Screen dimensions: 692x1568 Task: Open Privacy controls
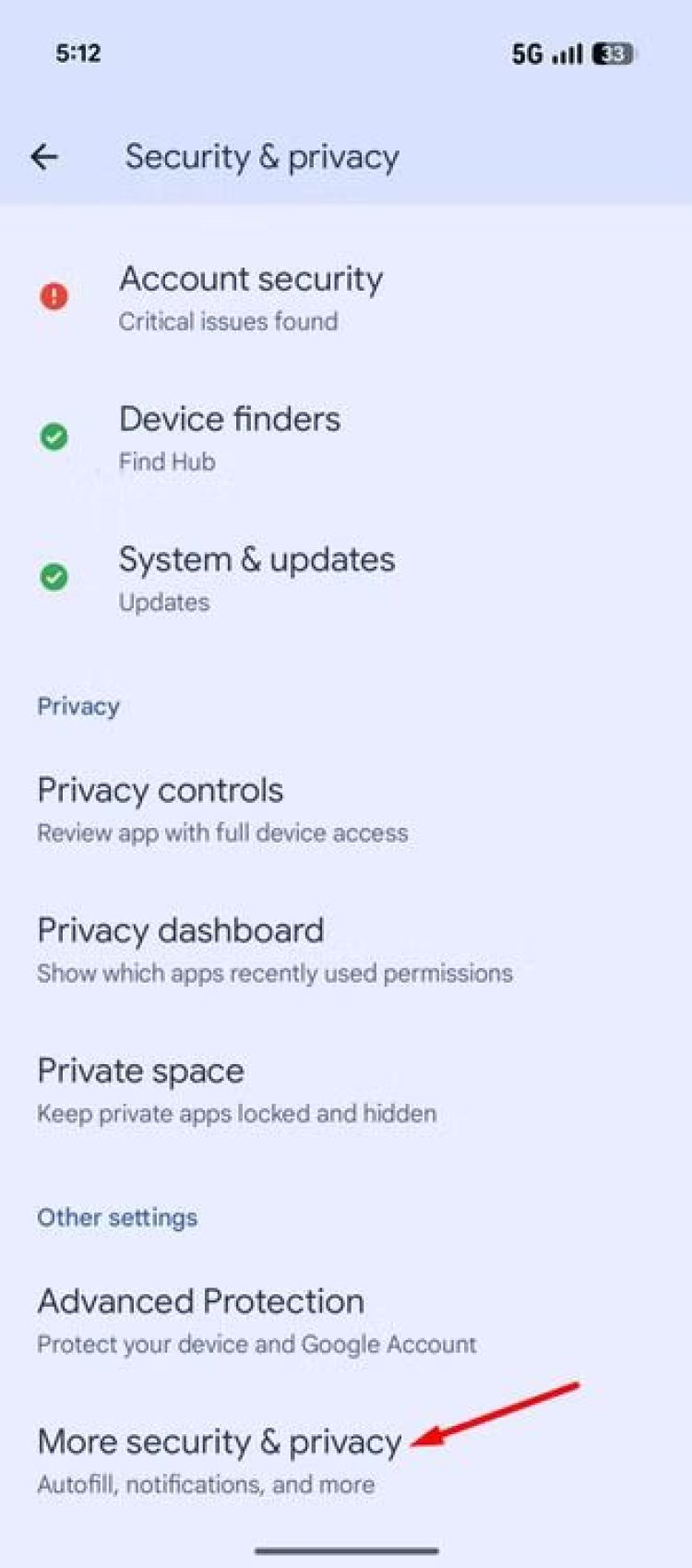[221, 808]
